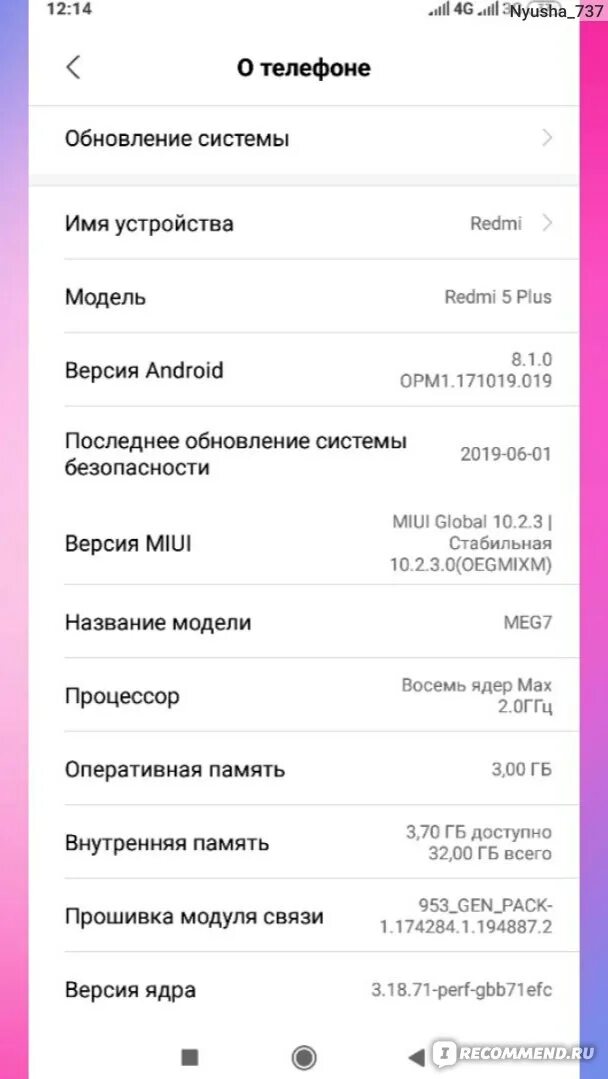Tap the Процессор row
The height and width of the screenshot is (1079, 608).
pos(304,695)
